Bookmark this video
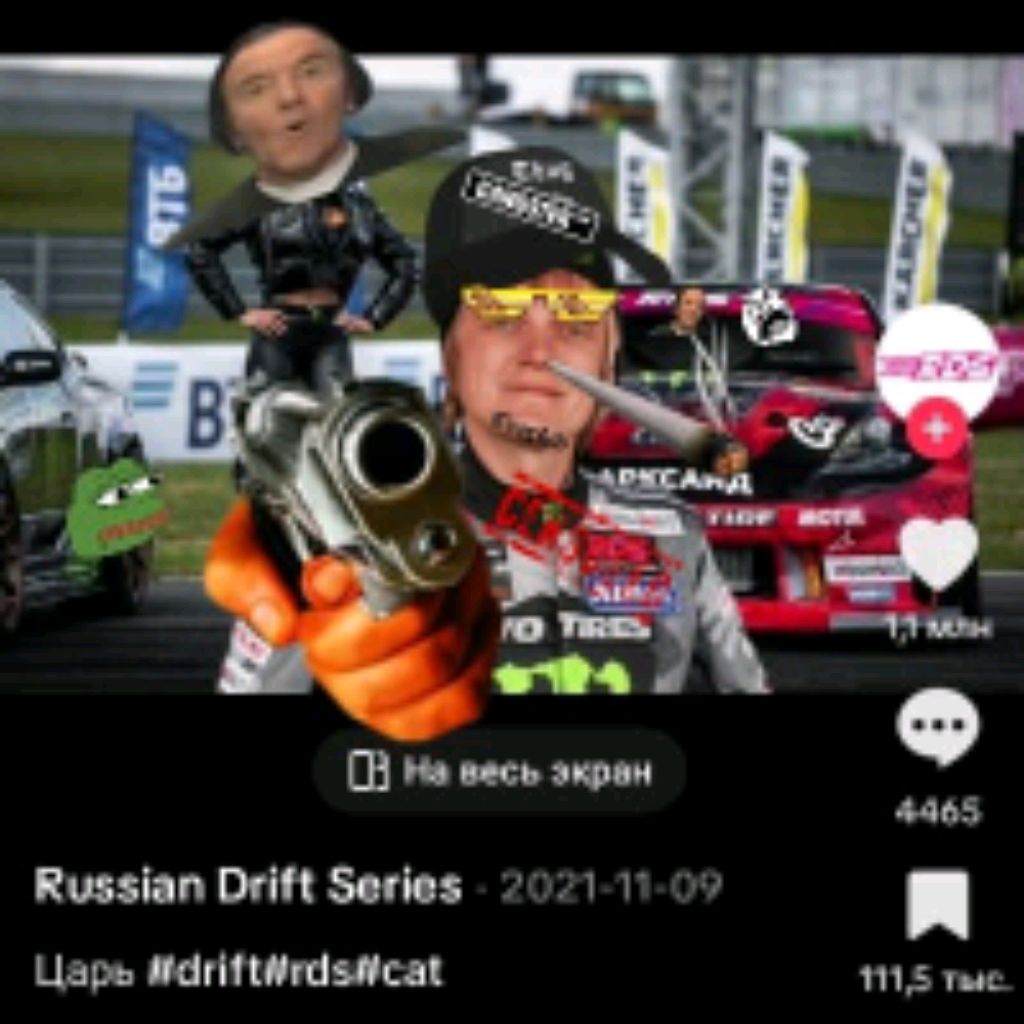Screen dimensions: 1024x1024 tap(937, 904)
